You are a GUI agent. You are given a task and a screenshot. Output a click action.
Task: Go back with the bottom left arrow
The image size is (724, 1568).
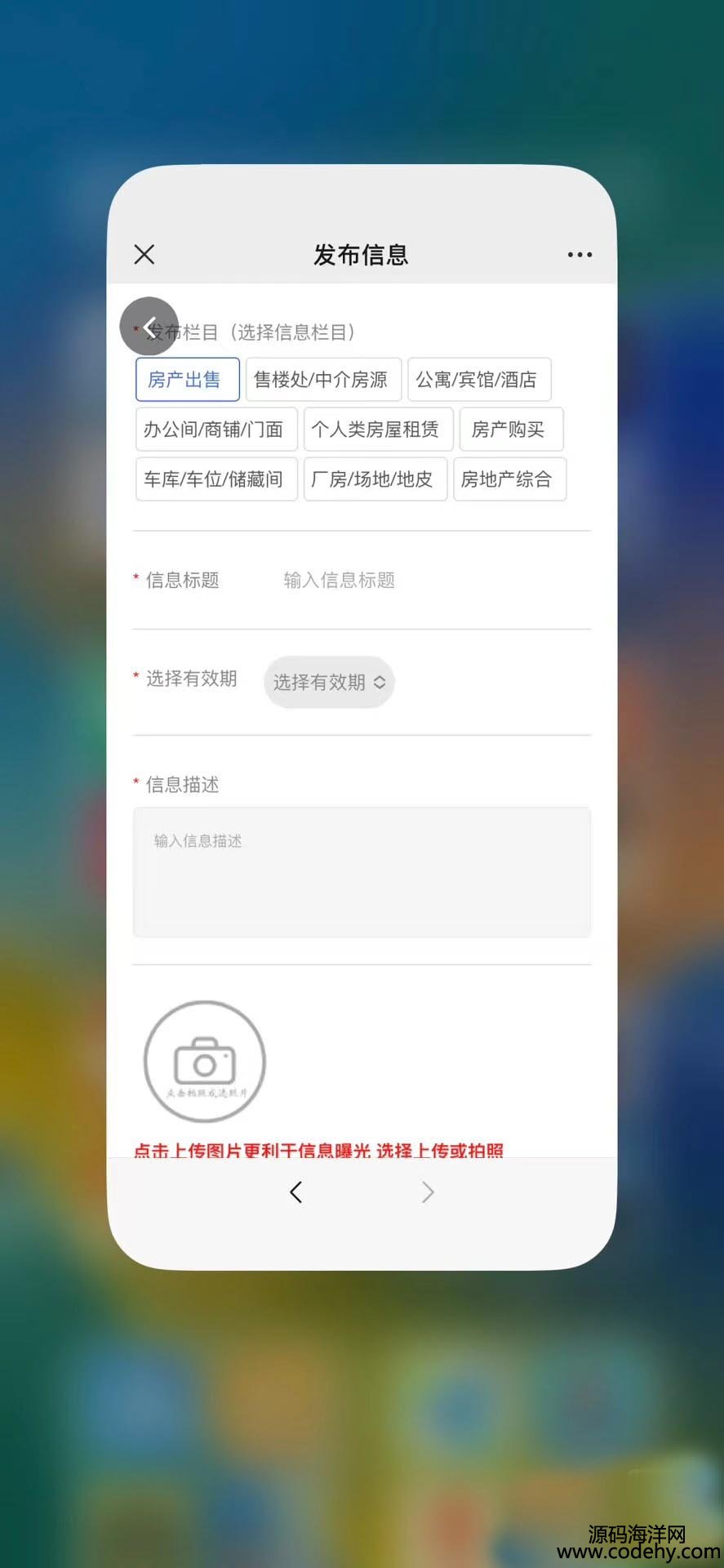[x=296, y=1192]
